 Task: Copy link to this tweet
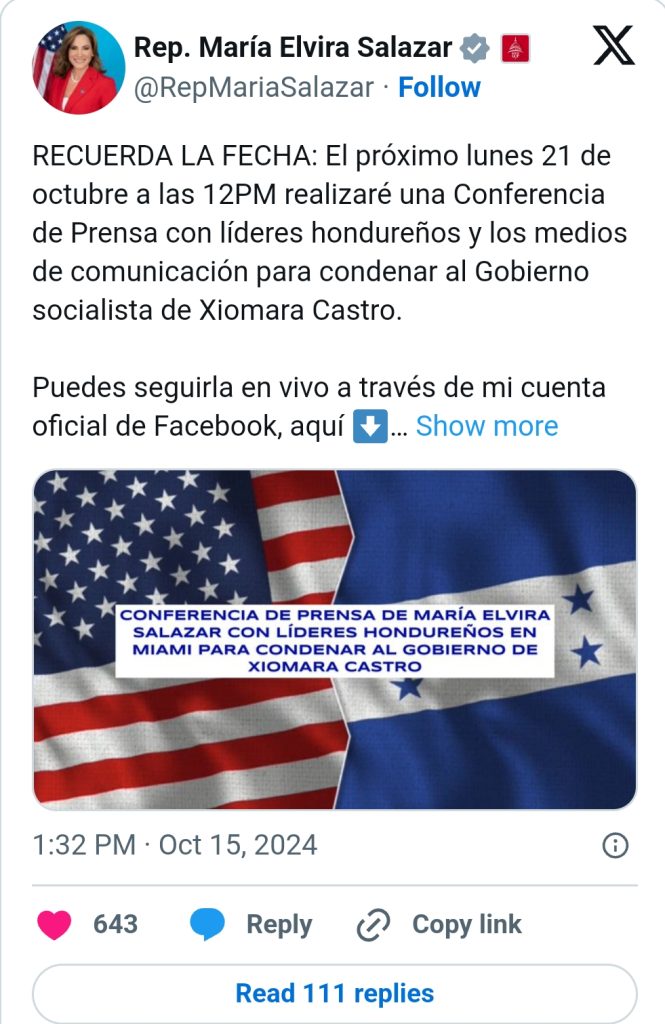440,924
